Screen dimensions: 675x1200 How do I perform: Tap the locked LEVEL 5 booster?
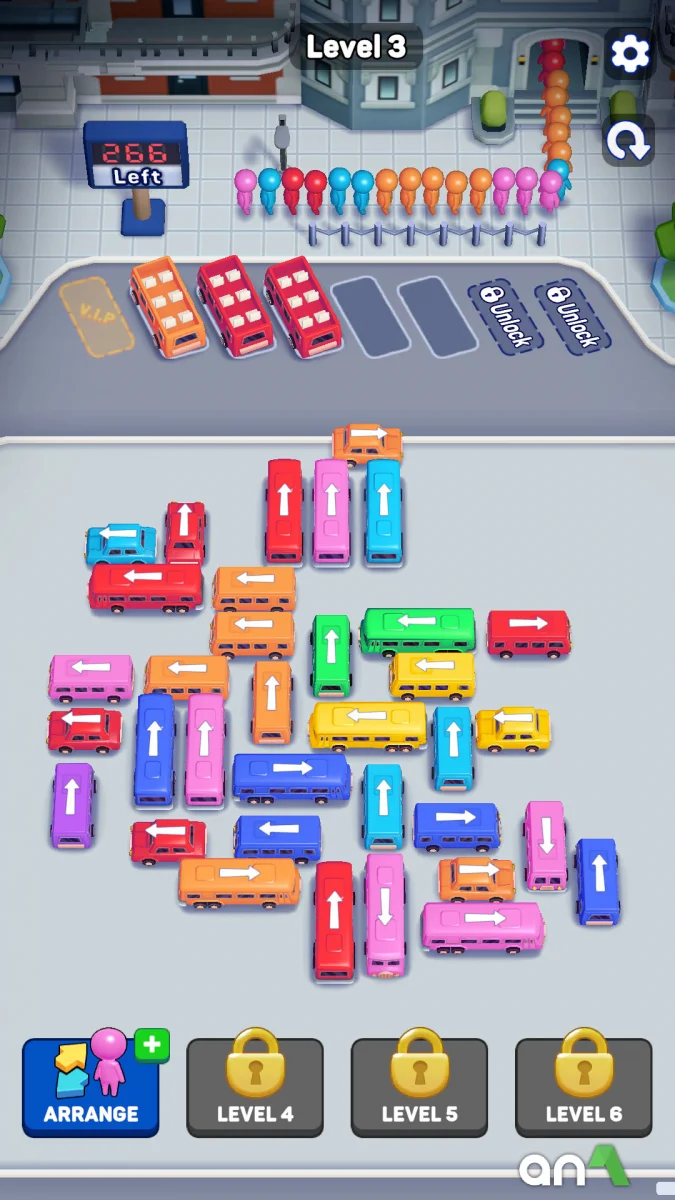tap(419, 1086)
